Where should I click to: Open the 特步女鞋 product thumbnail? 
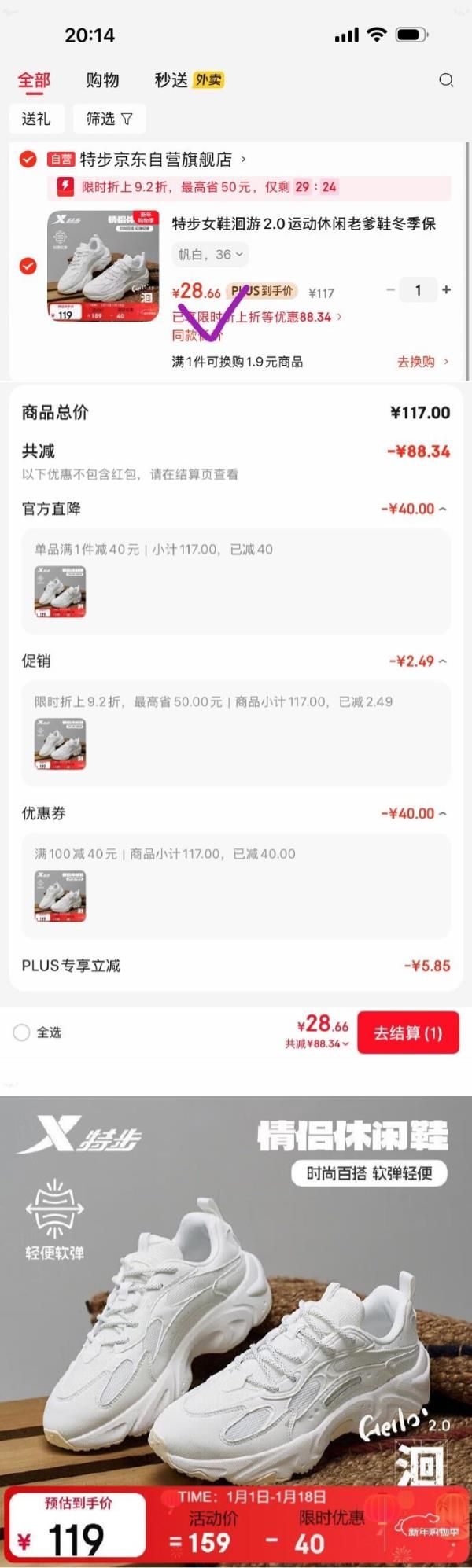pyautogui.click(x=103, y=266)
